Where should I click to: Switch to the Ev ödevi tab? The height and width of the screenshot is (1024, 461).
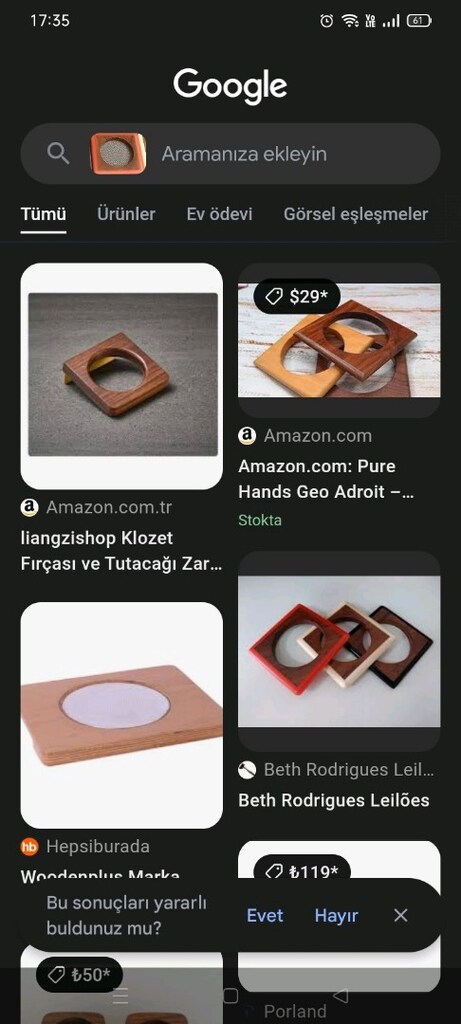[x=219, y=214]
